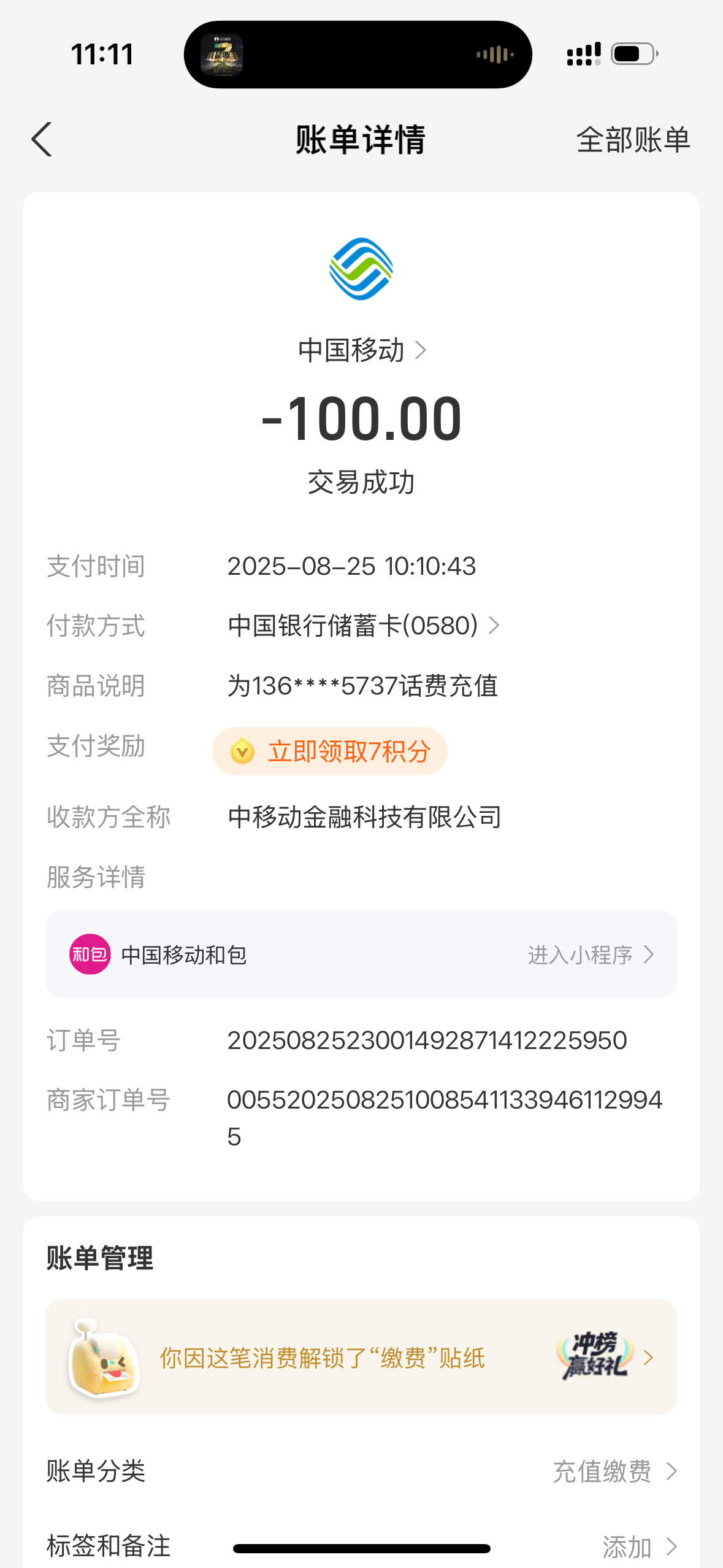Screen dimensions: 723x1568
Task: Select the 账单详情 title
Action: click(361, 139)
